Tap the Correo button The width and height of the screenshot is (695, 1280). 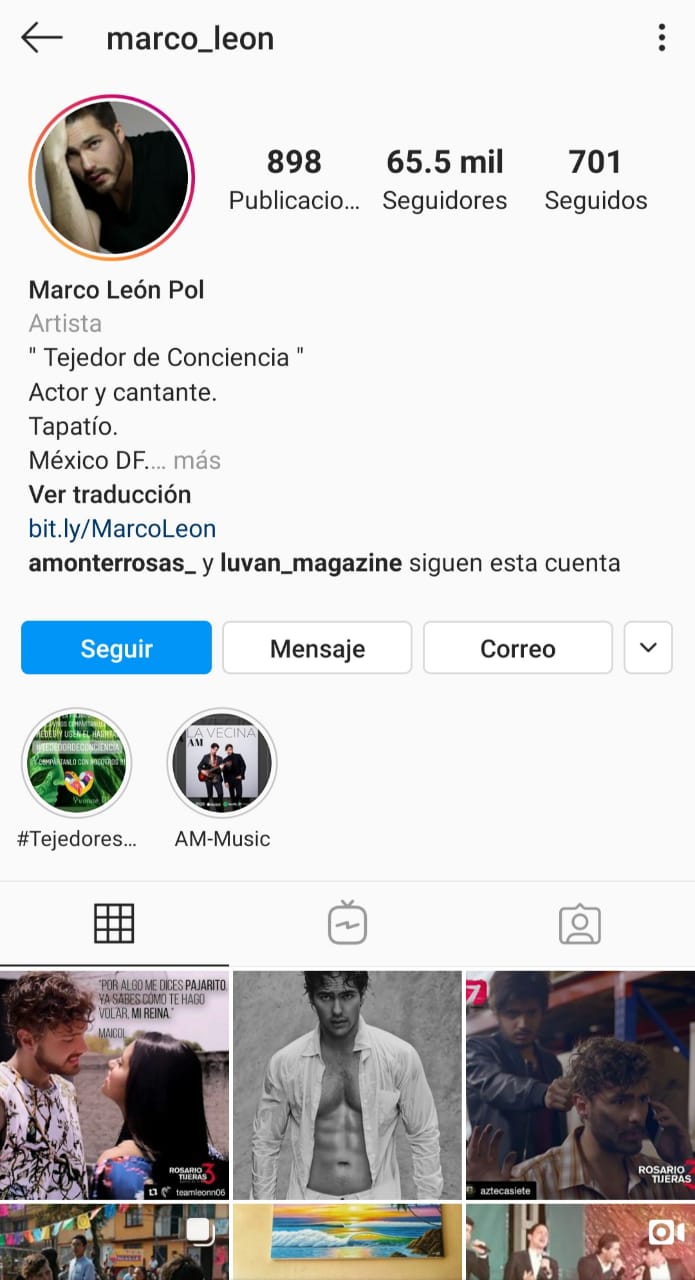click(x=518, y=648)
